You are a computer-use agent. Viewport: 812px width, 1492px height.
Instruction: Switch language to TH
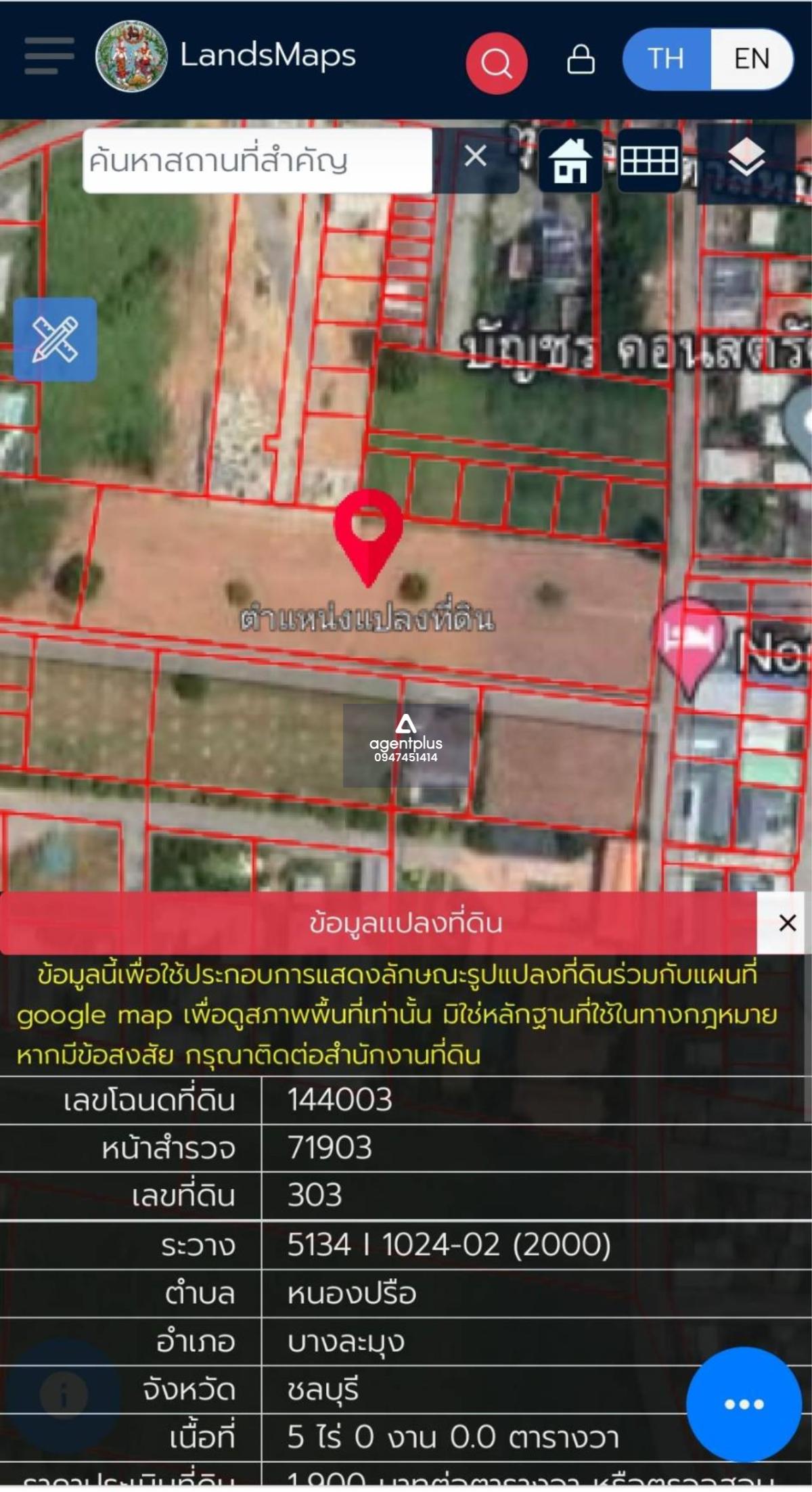click(x=667, y=59)
